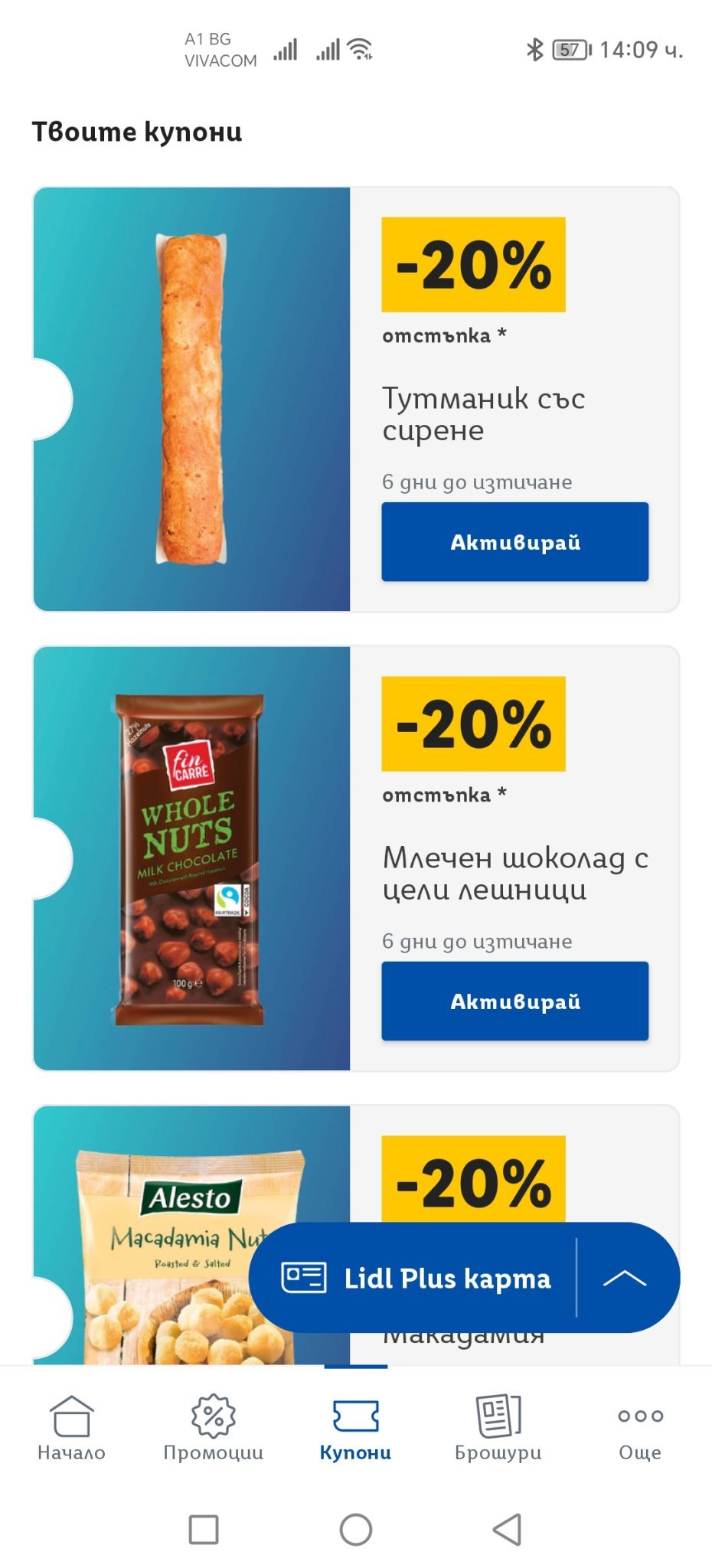712x1568 pixels.
Task: Expand the Lidl Plus card chevron
Action: tap(625, 1278)
